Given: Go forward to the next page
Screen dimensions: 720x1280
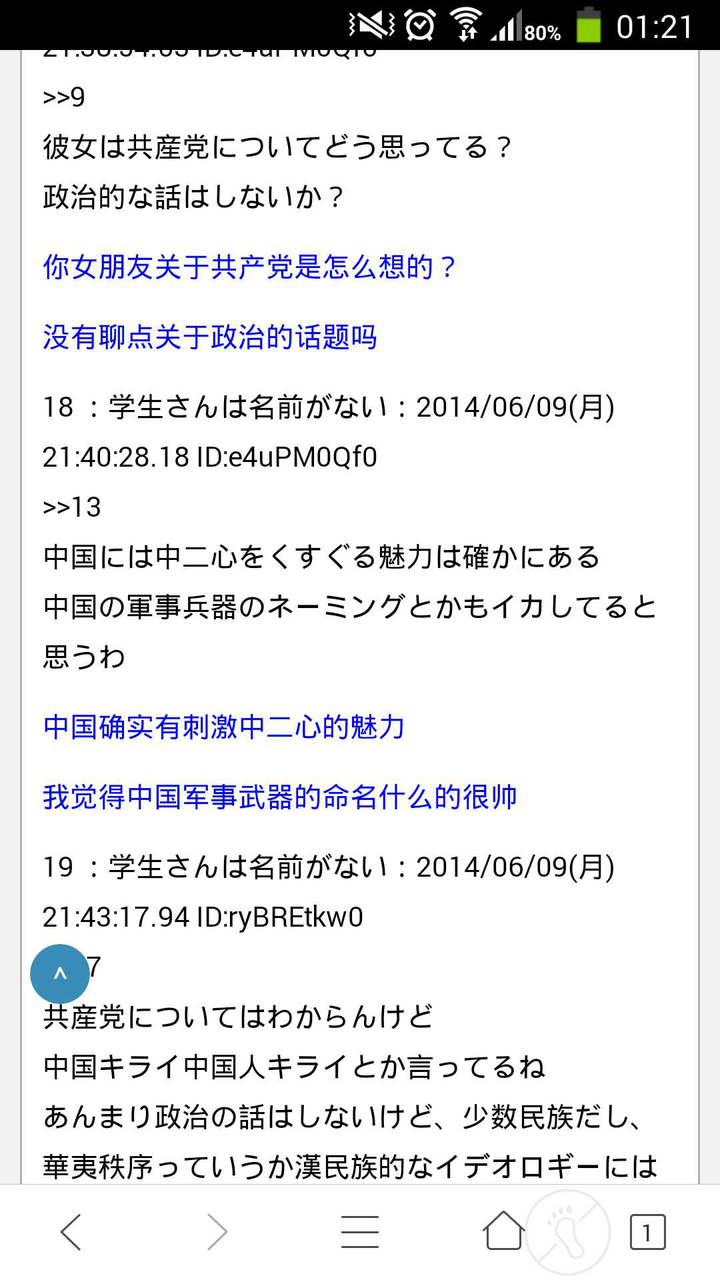Looking at the screenshot, I should point(216,1232).
